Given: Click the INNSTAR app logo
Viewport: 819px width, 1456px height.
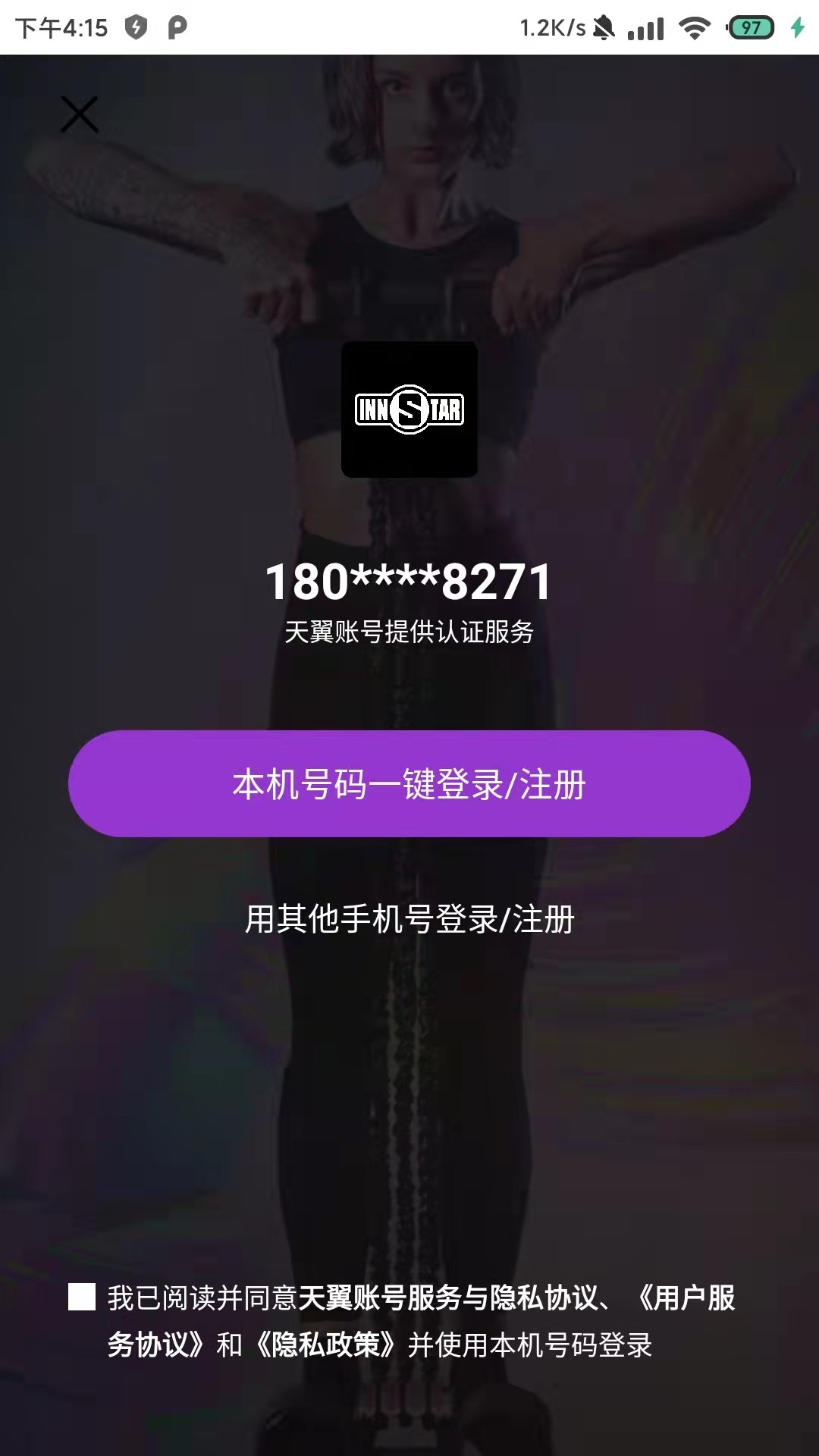Looking at the screenshot, I should coord(409,409).
